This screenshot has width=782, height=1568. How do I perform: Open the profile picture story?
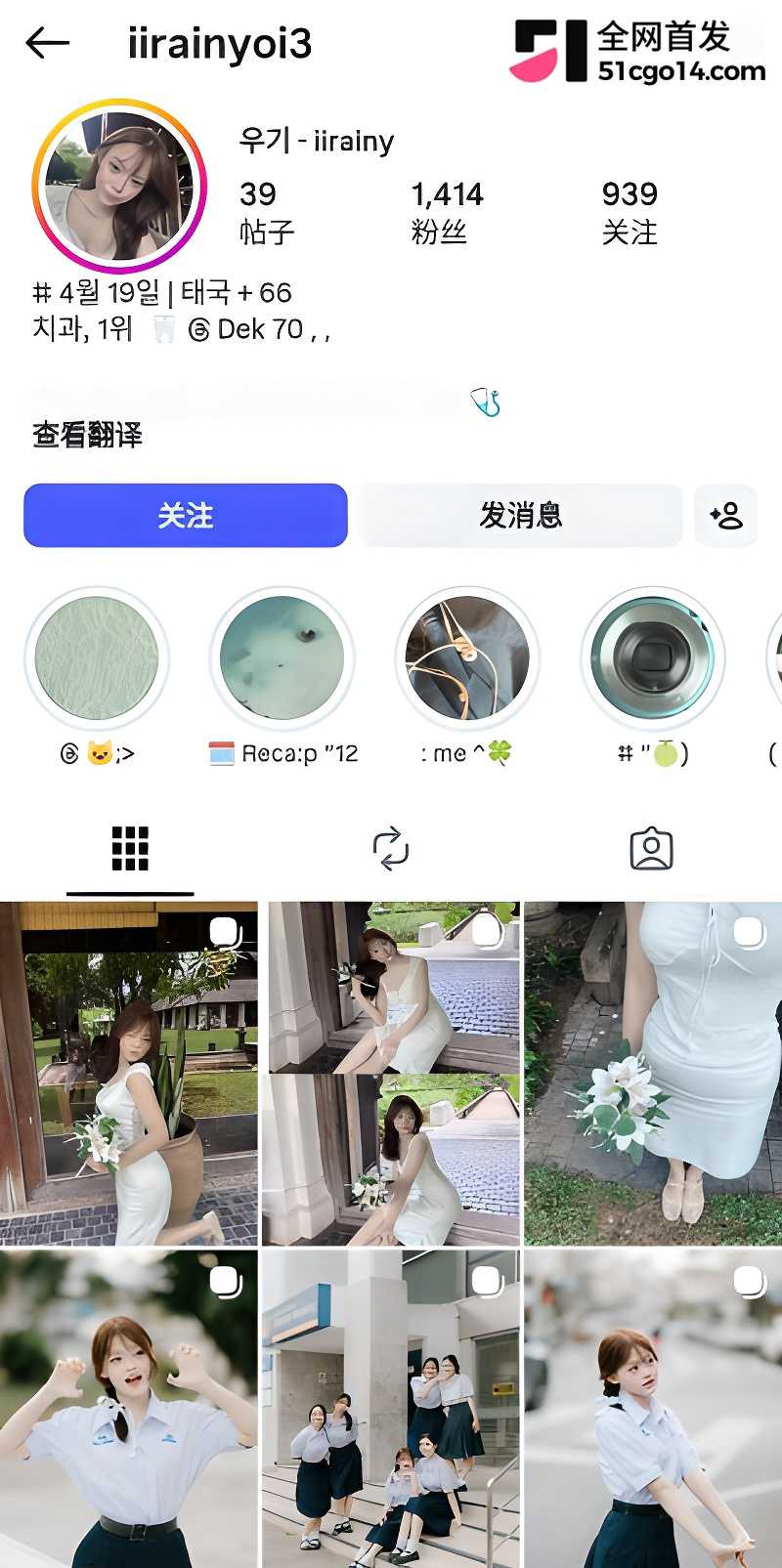(119, 186)
